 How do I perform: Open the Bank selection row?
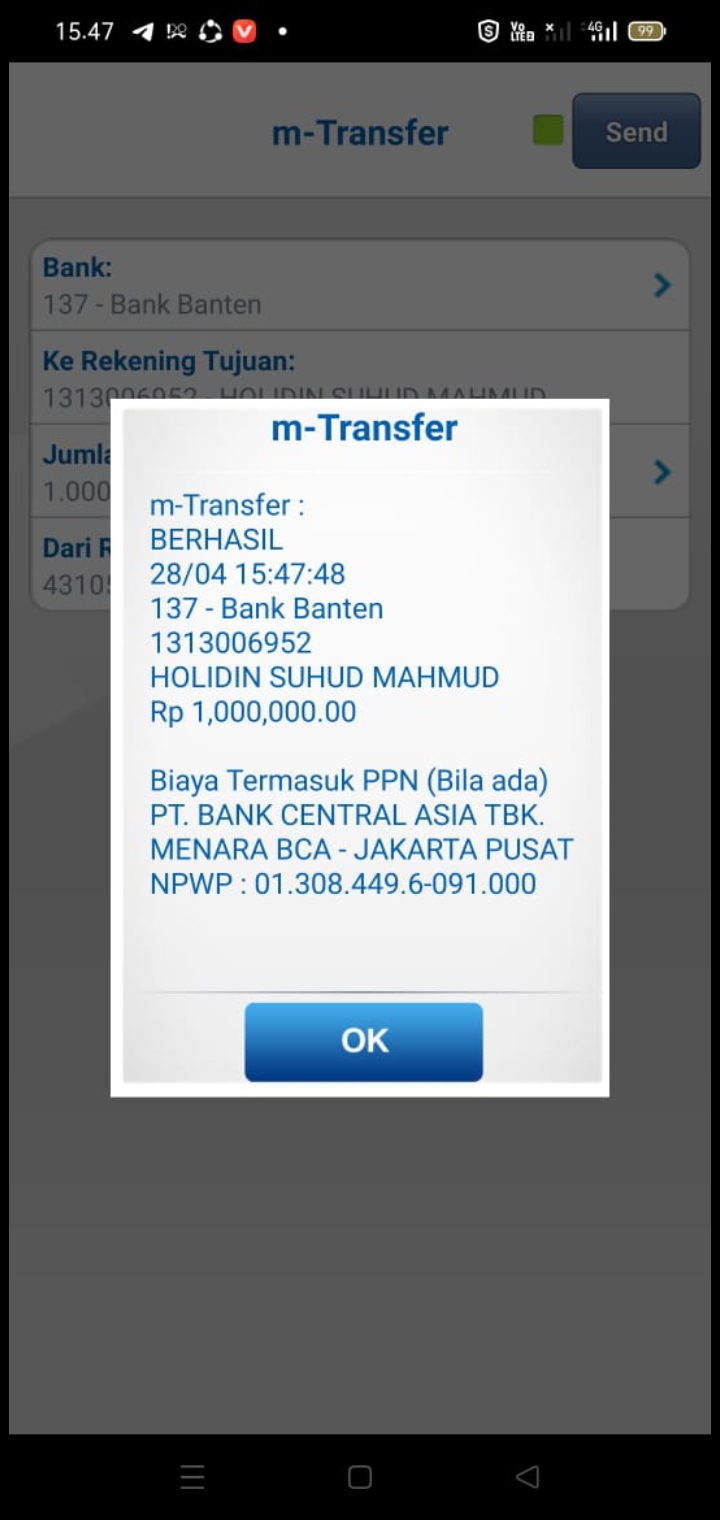[360, 285]
